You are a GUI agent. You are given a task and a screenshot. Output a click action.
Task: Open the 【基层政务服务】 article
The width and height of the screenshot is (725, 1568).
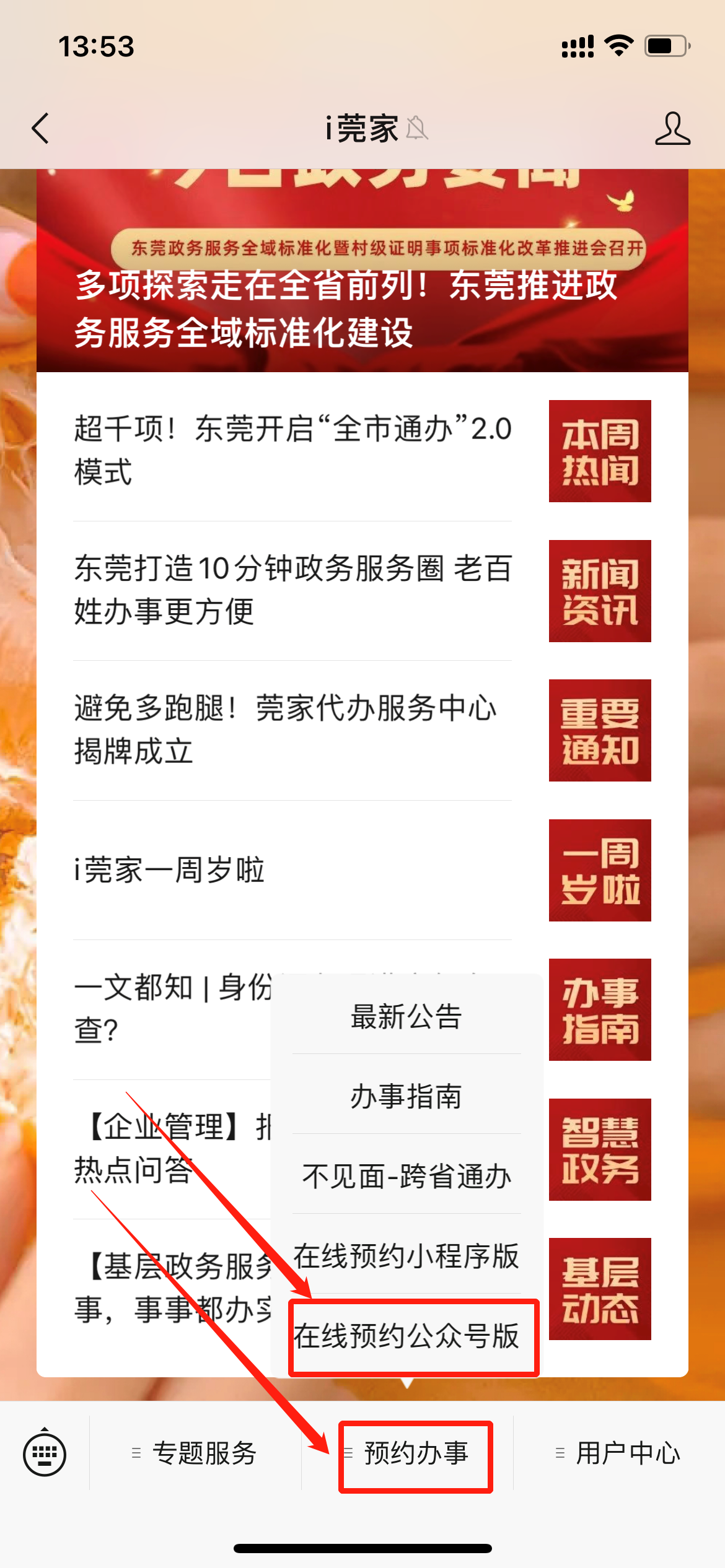(x=167, y=1288)
